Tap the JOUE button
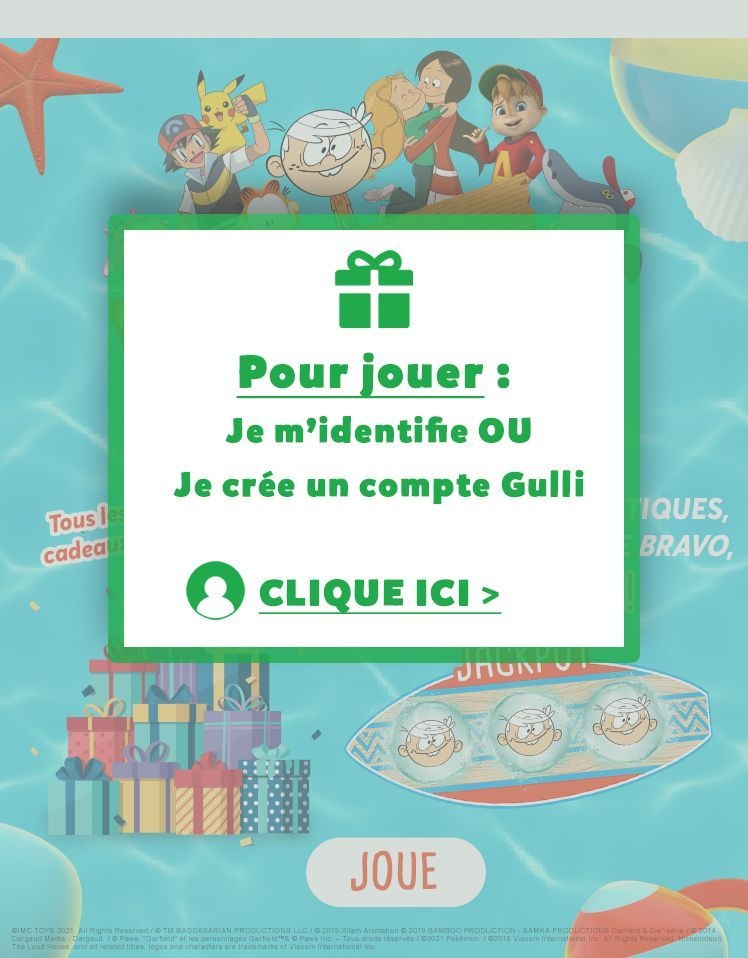Image resolution: width=748 pixels, height=958 pixels. (x=395, y=871)
